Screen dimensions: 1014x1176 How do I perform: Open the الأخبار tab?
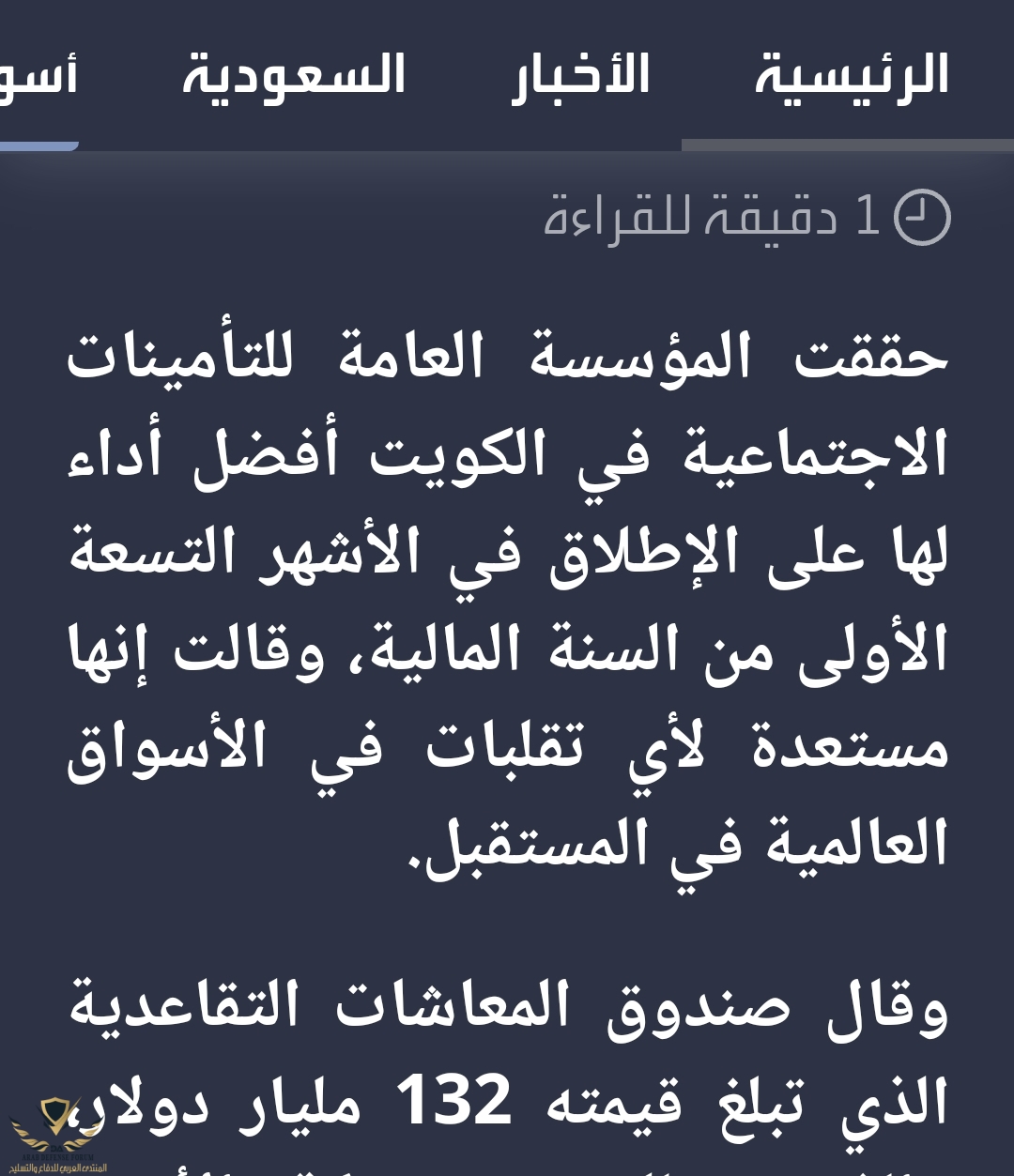(580, 75)
